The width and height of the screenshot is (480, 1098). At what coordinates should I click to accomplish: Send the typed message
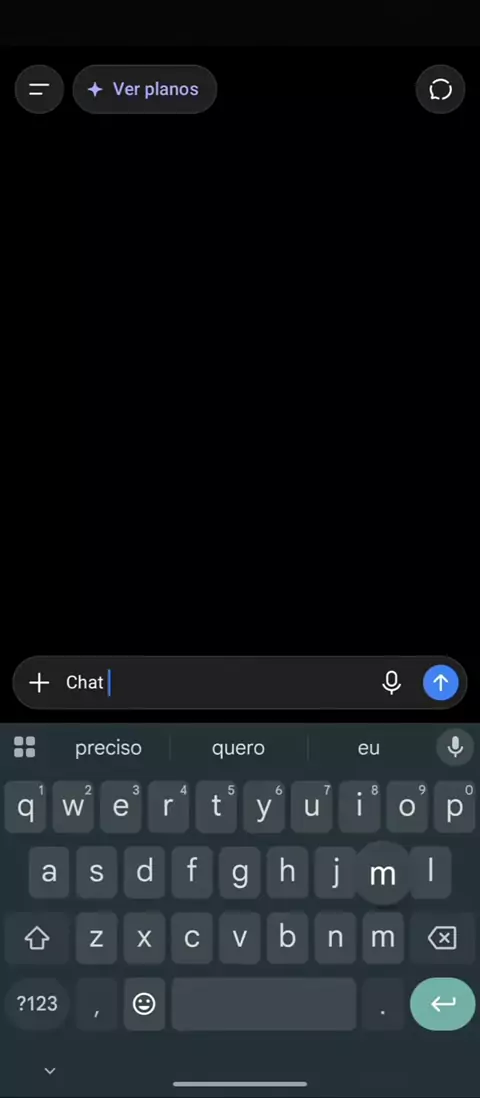tap(441, 683)
